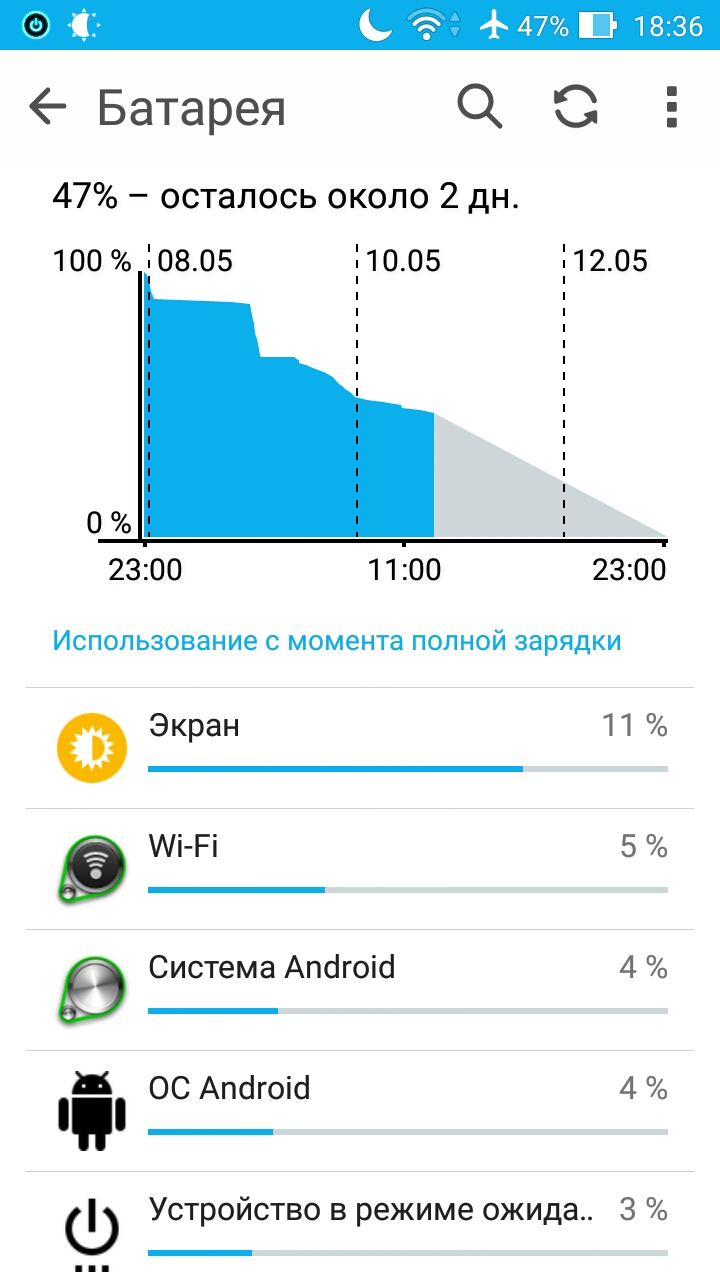Open Wi-Fi battery usage details

click(x=360, y=869)
